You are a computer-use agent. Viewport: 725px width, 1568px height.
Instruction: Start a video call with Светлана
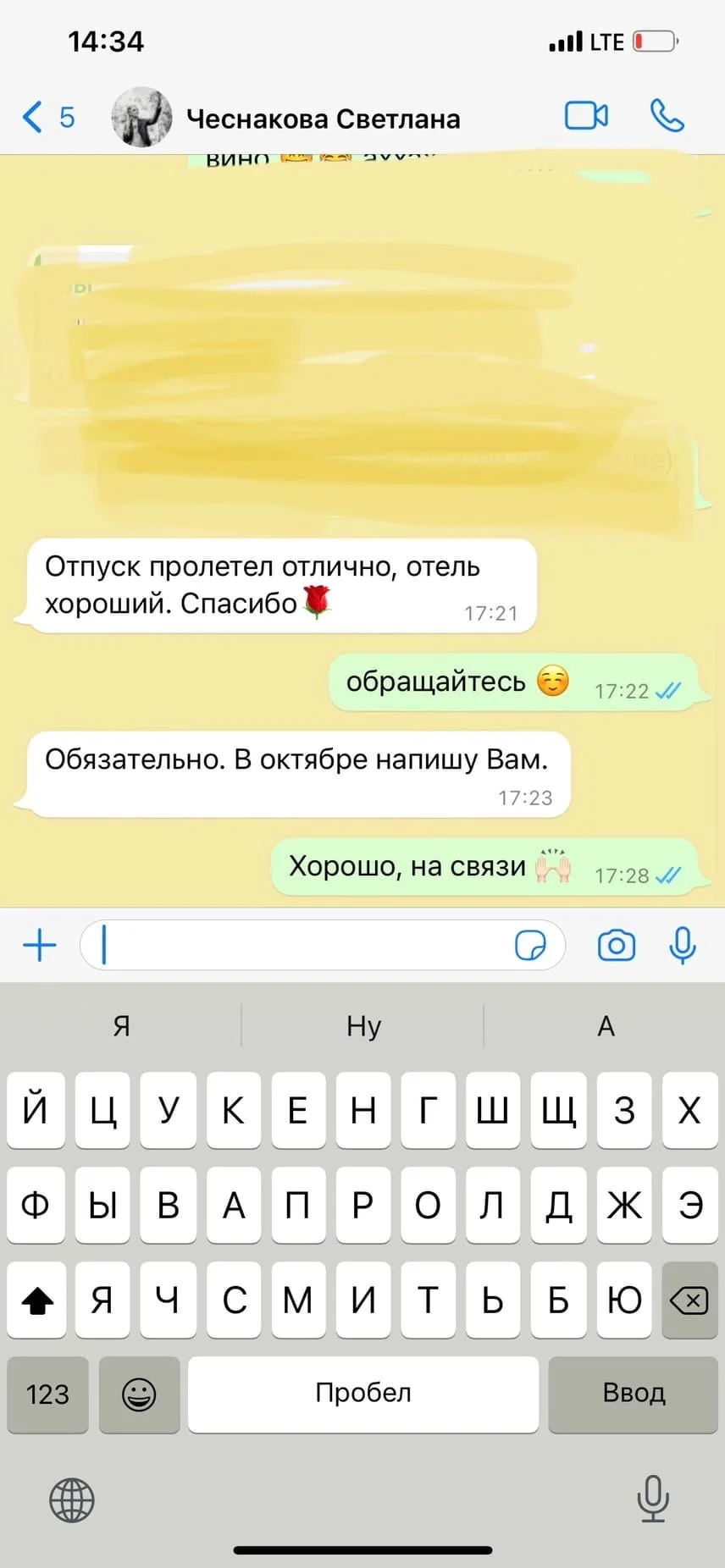[586, 116]
